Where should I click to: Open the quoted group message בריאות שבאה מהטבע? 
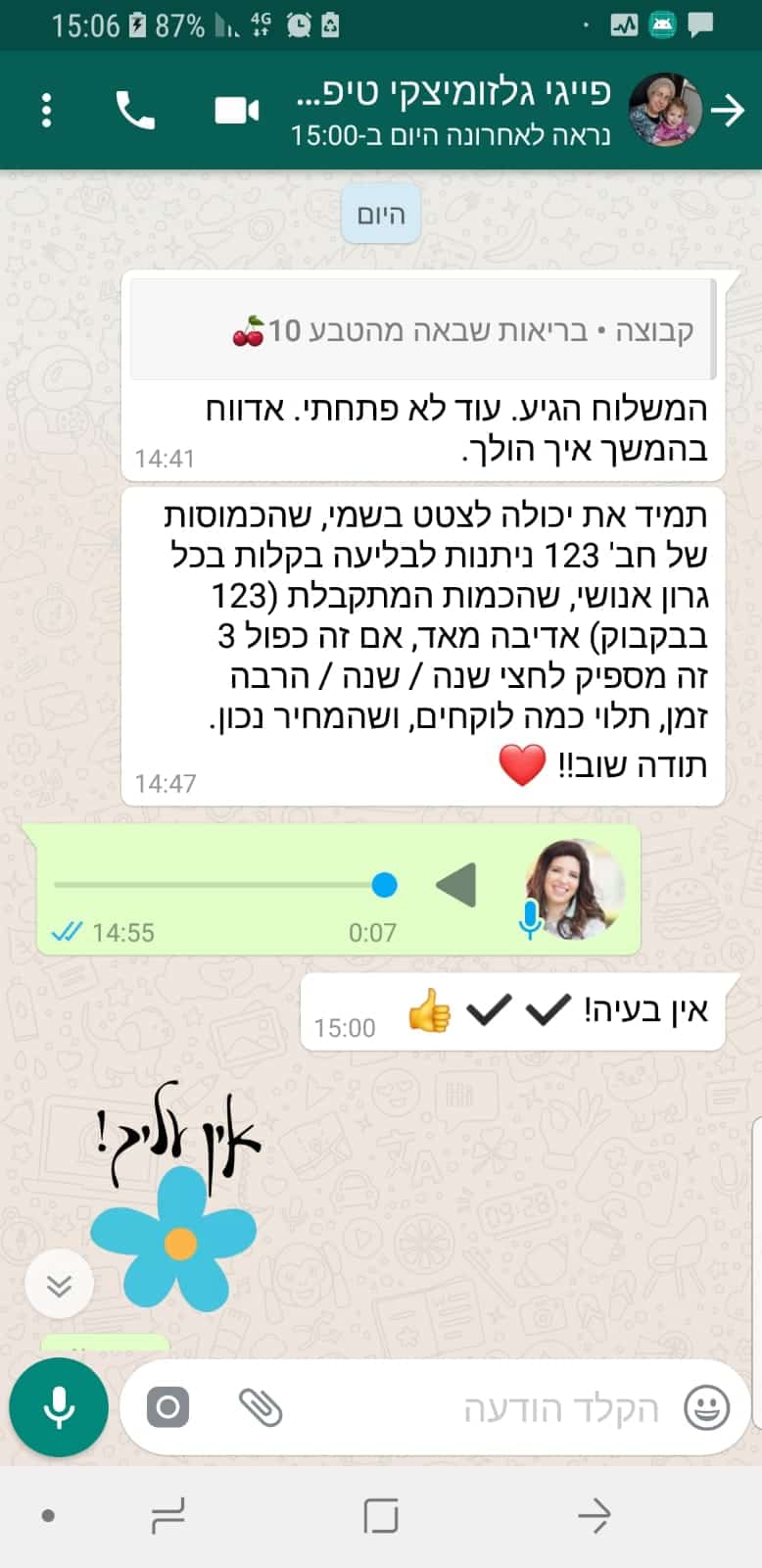(423, 330)
